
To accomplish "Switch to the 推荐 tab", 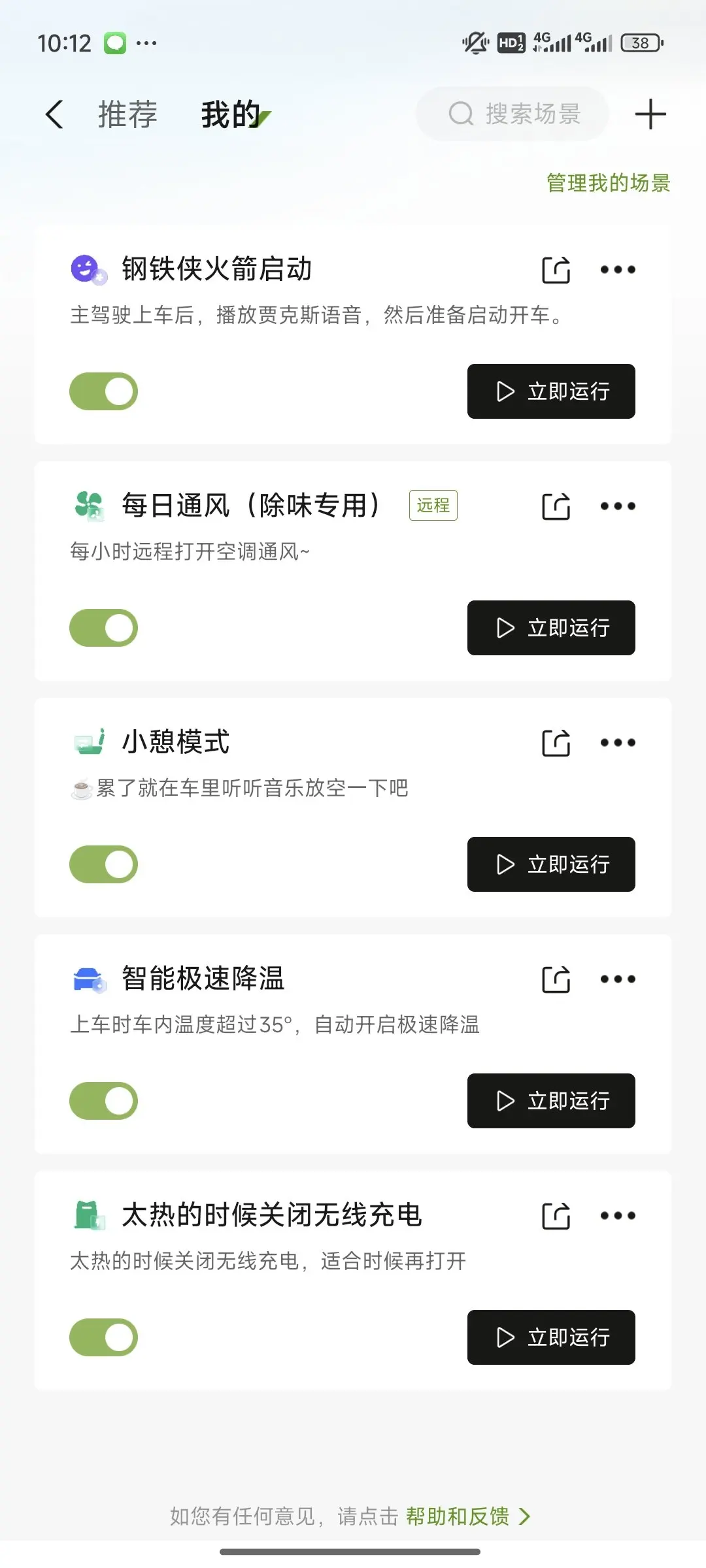I will click(127, 114).
